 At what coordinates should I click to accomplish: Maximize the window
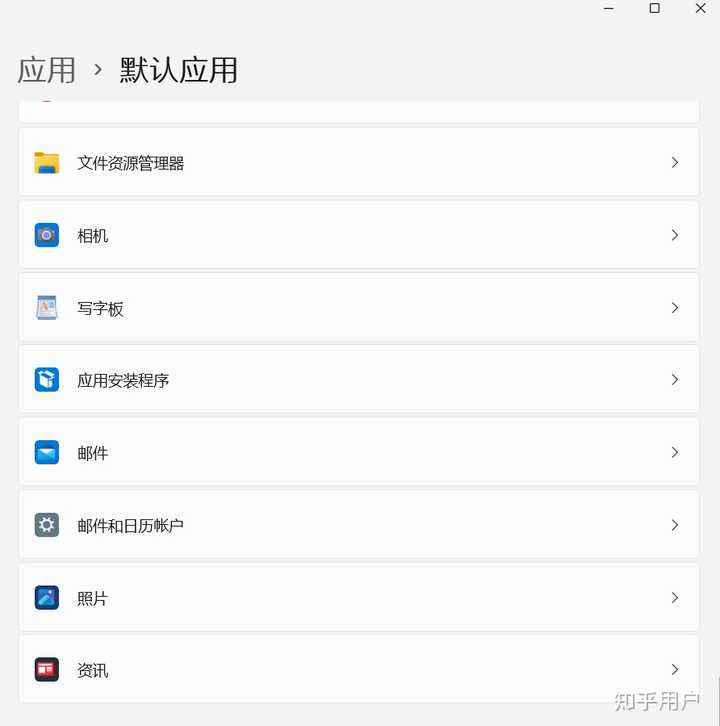[654, 8]
